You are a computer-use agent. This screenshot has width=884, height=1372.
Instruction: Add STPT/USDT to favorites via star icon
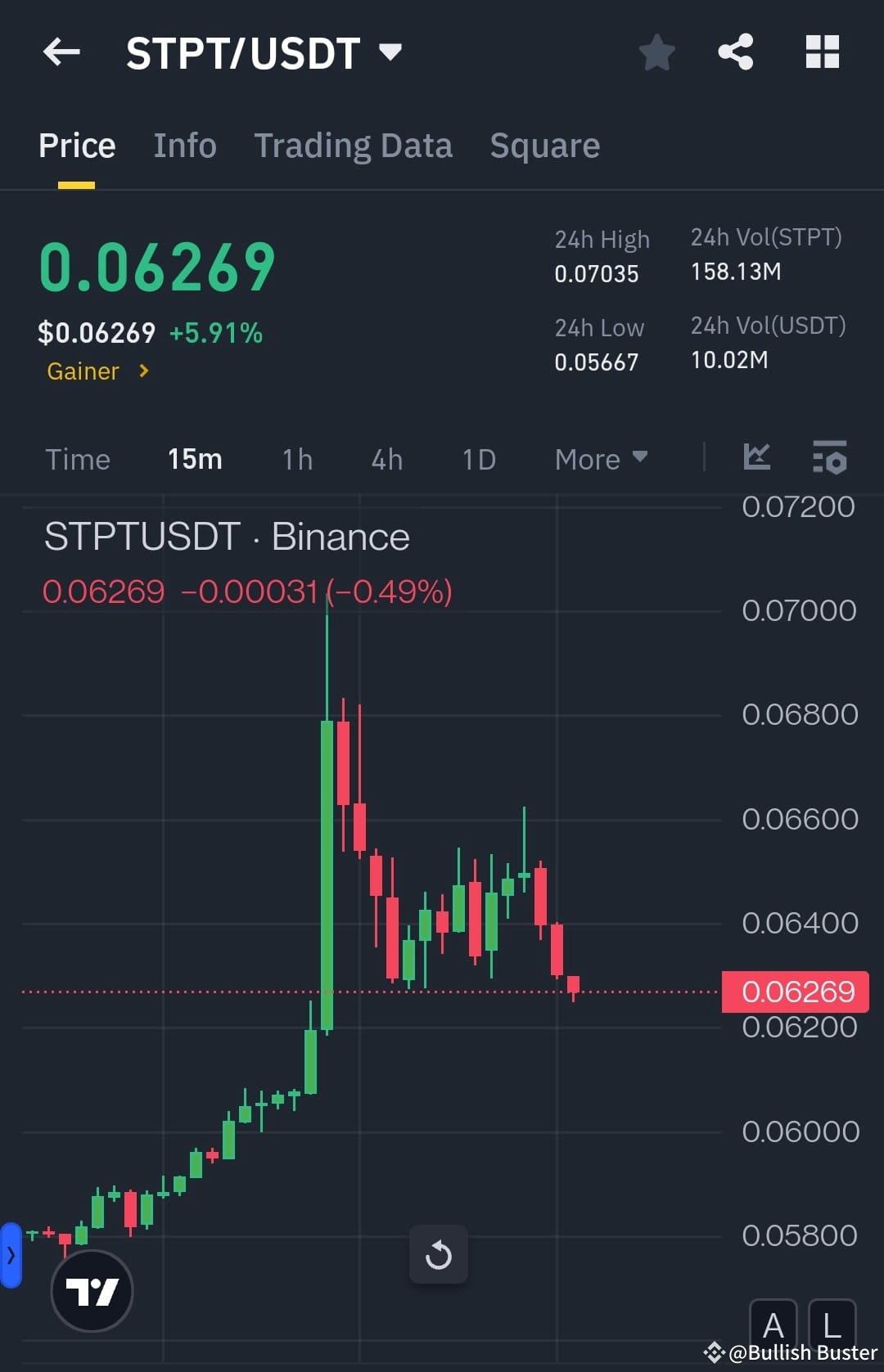click(656, 52)
